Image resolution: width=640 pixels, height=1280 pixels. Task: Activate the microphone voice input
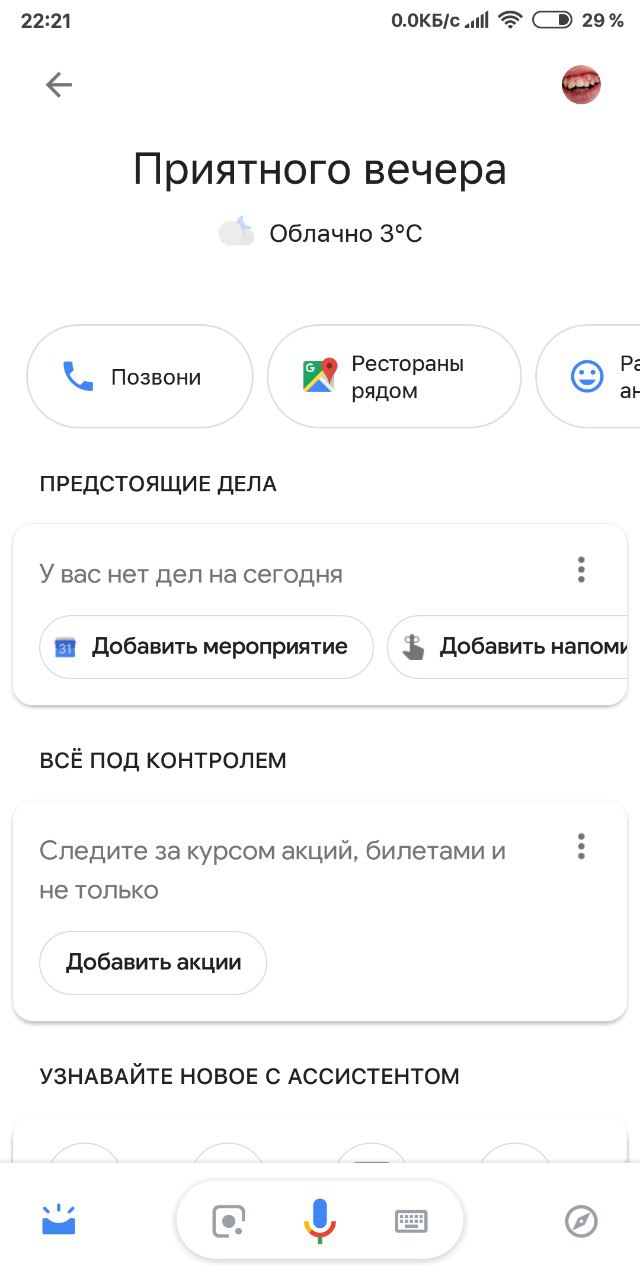pos(320,1220)
